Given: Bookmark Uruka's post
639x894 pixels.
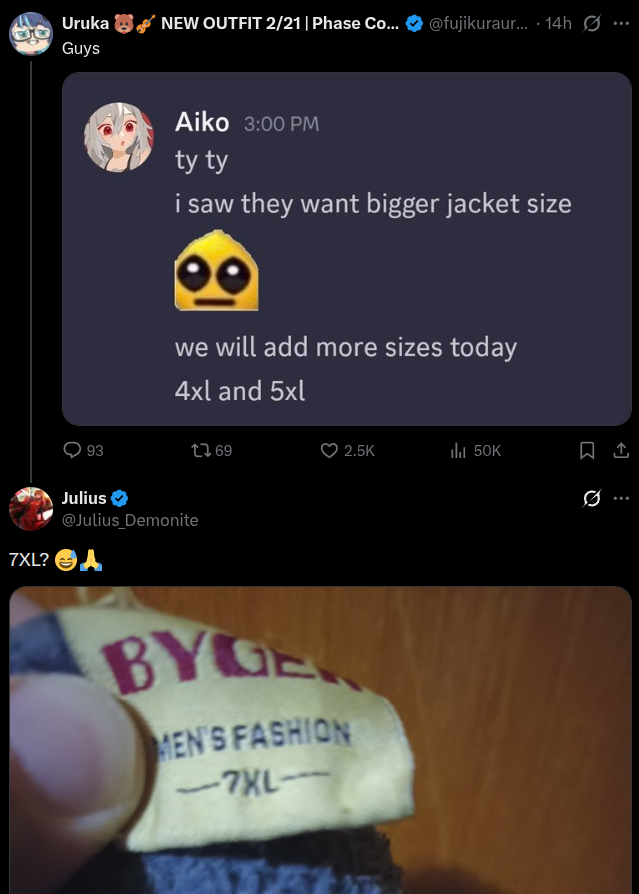Looking at the screenshot, I should (587, 450).
